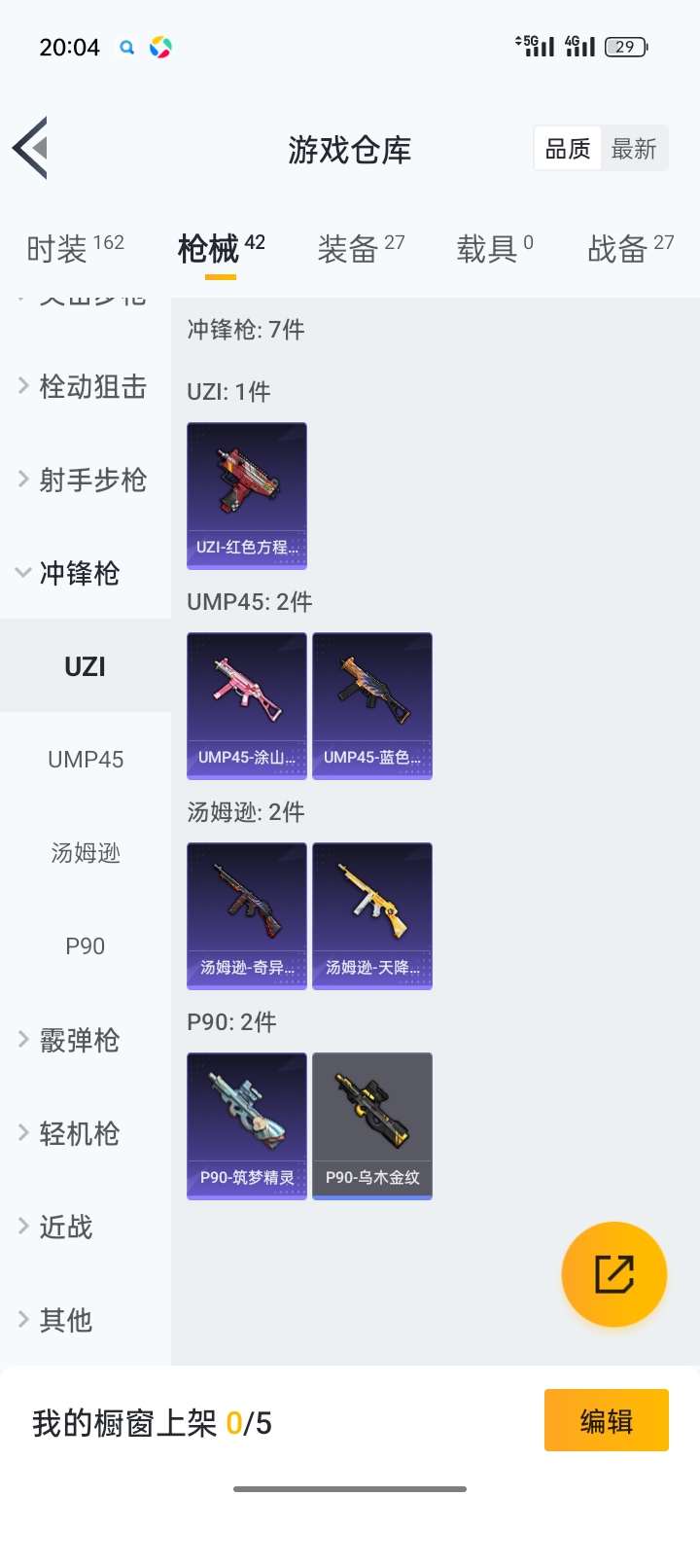Expand the 霰弹枪 category
The width and height of the screenshot is (700, 1568).
(x=78, y=1040)
